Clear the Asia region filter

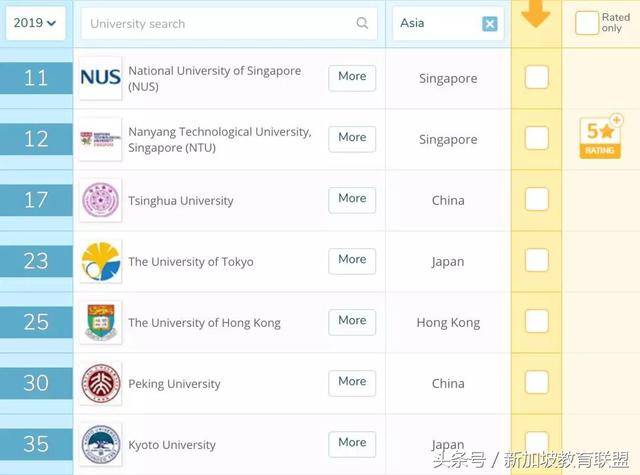[x=489, y=24]
